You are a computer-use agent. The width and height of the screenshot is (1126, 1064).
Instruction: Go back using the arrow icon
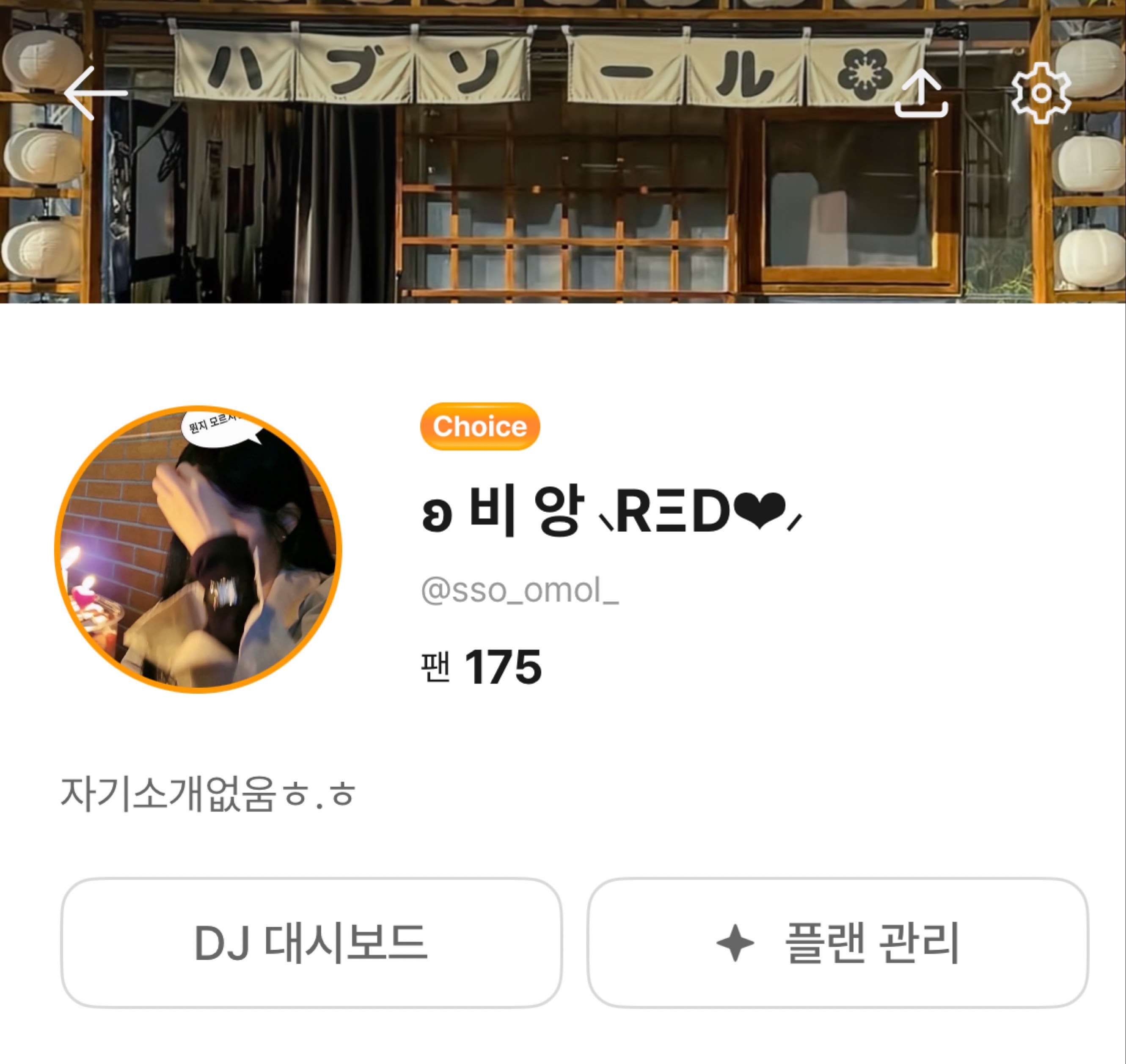pos(95,93)
